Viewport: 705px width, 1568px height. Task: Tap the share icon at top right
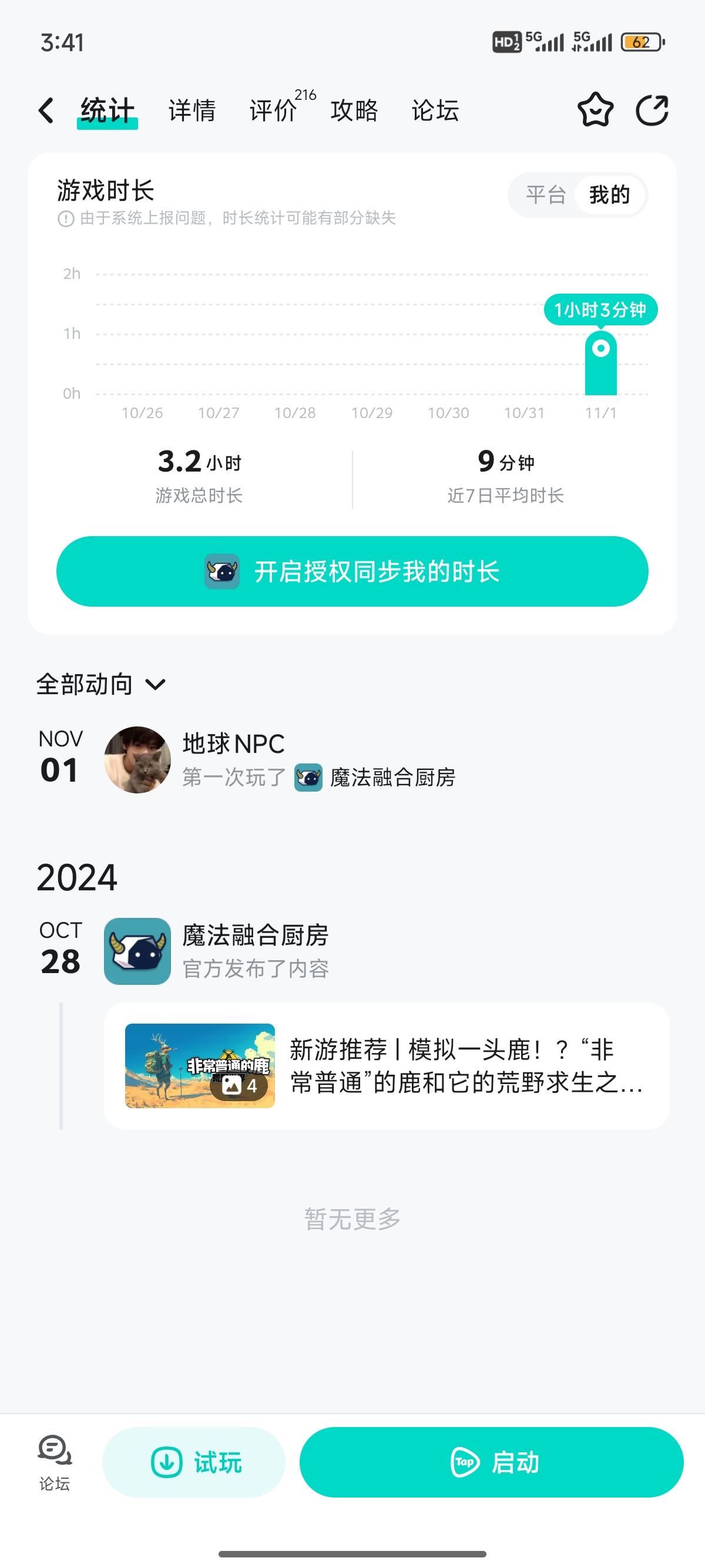pos(653,111)
